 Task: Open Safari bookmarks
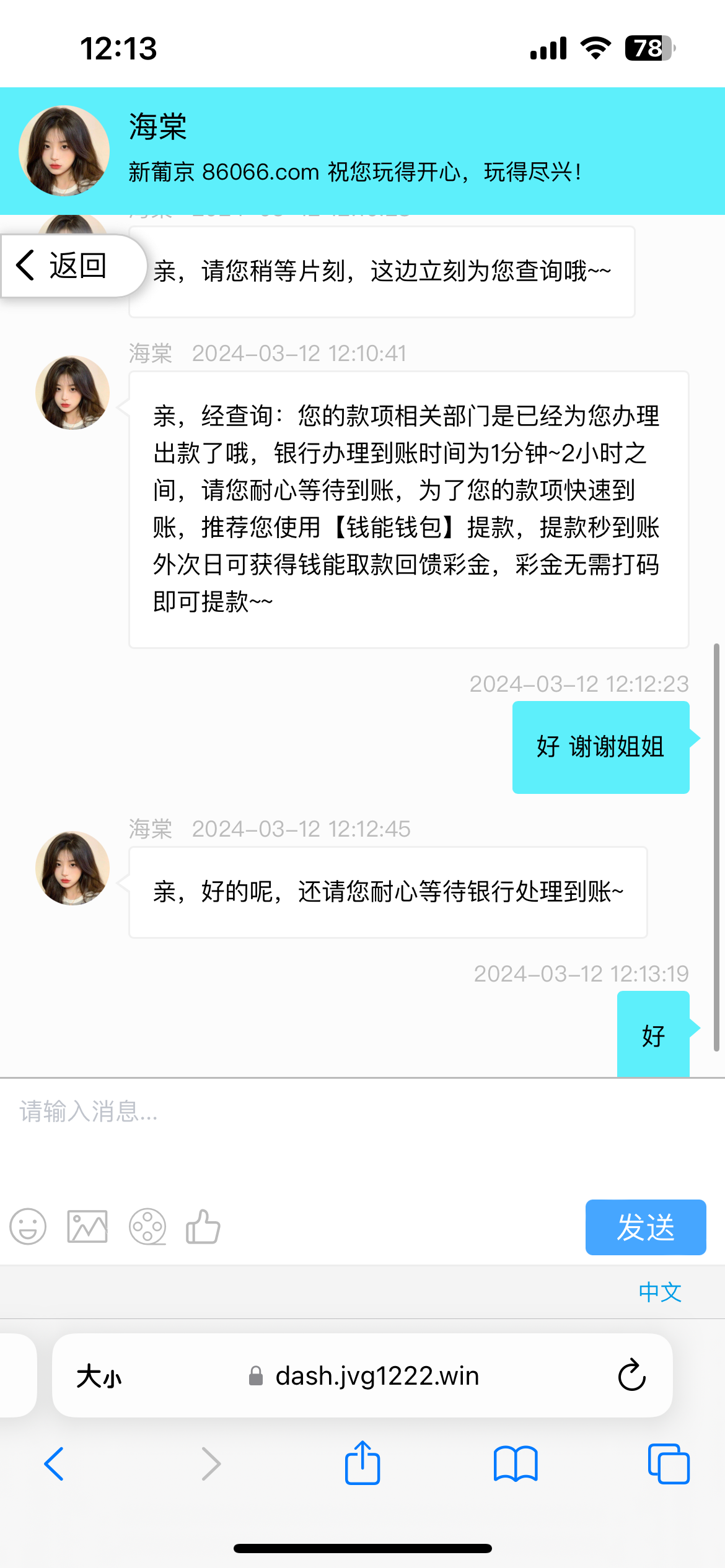[516, 1464]
